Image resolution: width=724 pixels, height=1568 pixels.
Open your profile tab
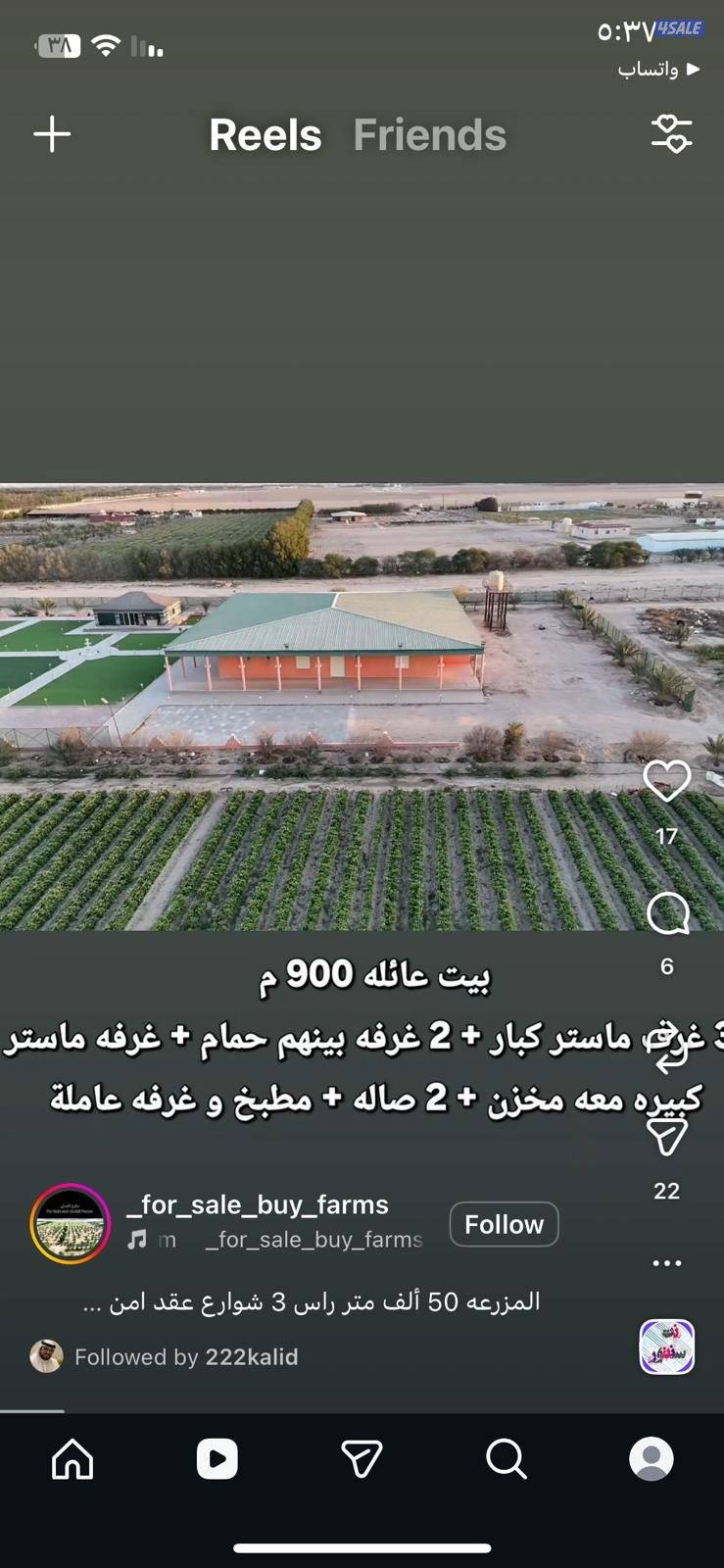click(652, 1458)
